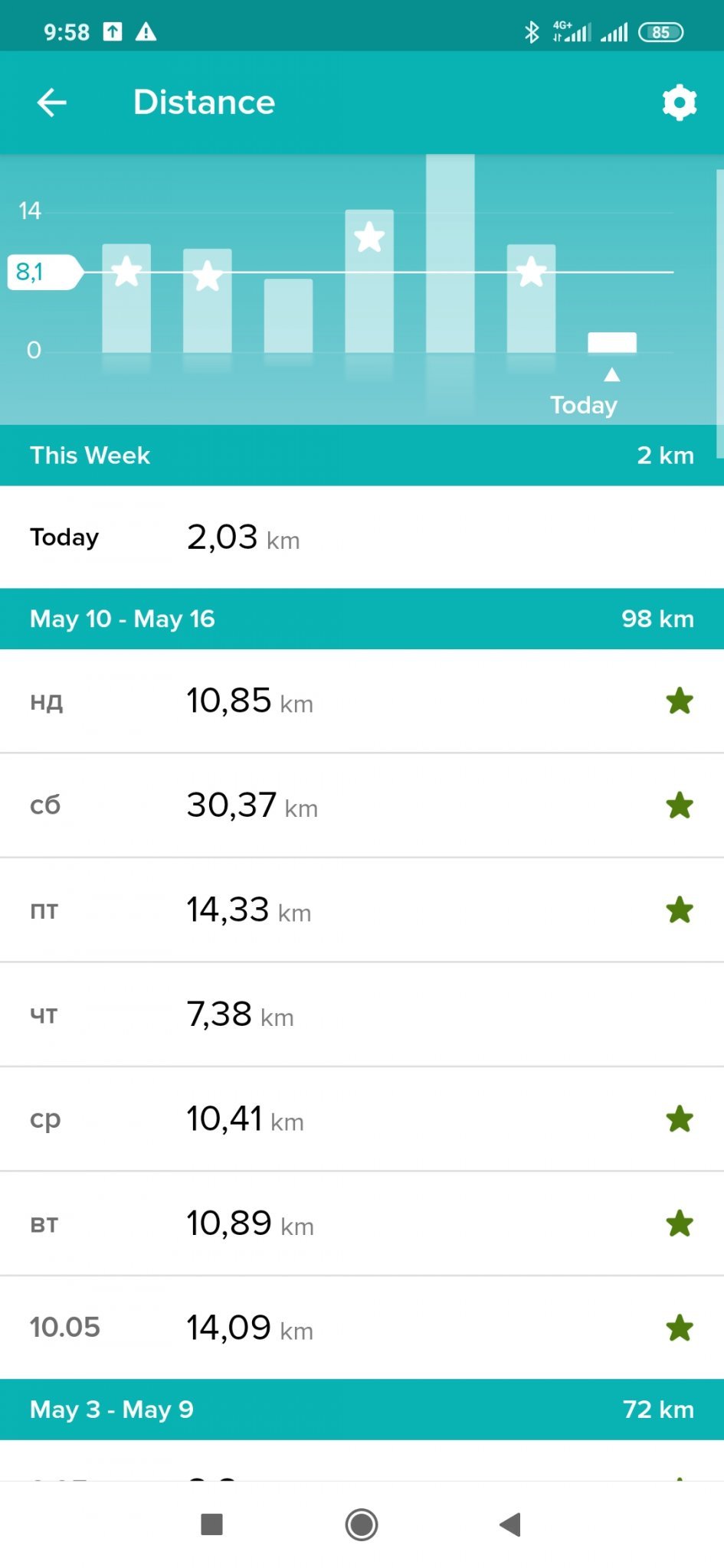This screenshot has width=724, height=1568.
Task: Open recent apps with the square button
Action: tap(211, 1524)
